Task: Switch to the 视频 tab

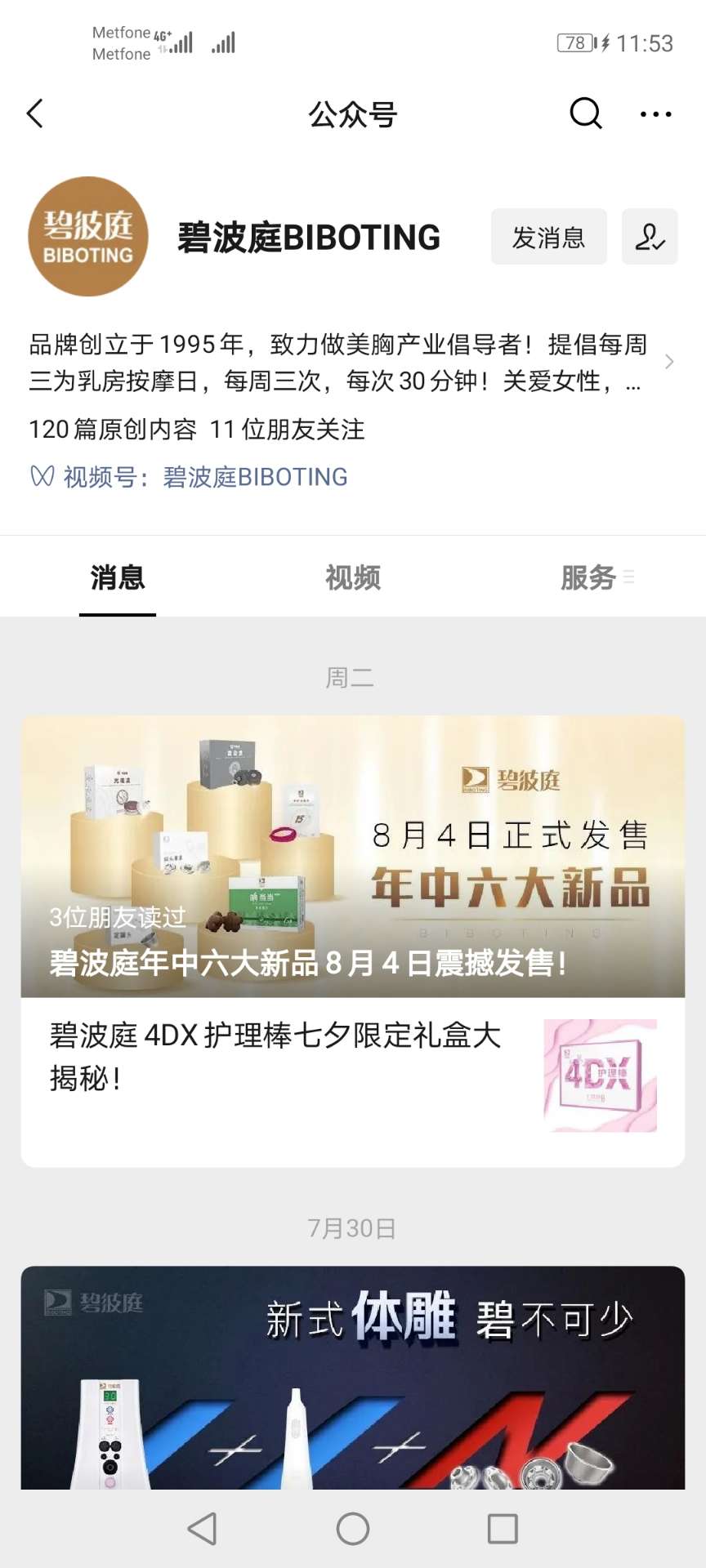Action: tap(352, 577)
